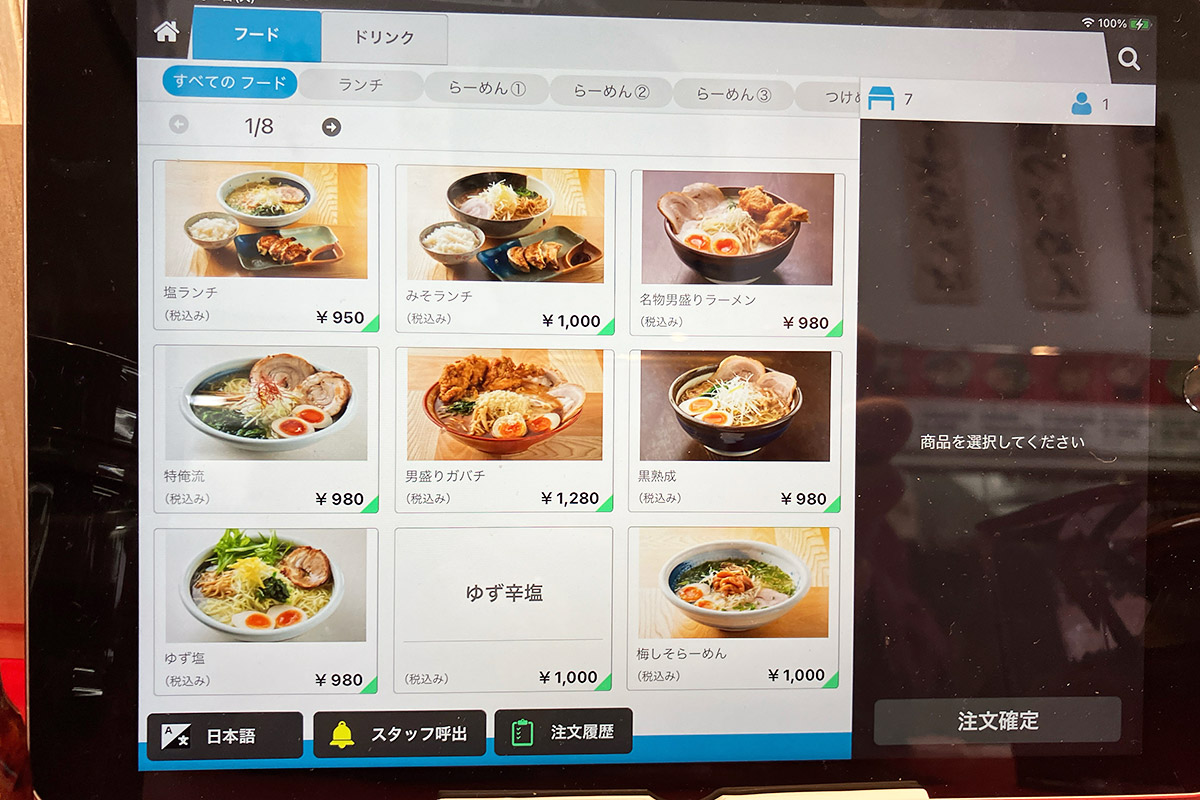Call staff with スタッフ呼出

400,734
